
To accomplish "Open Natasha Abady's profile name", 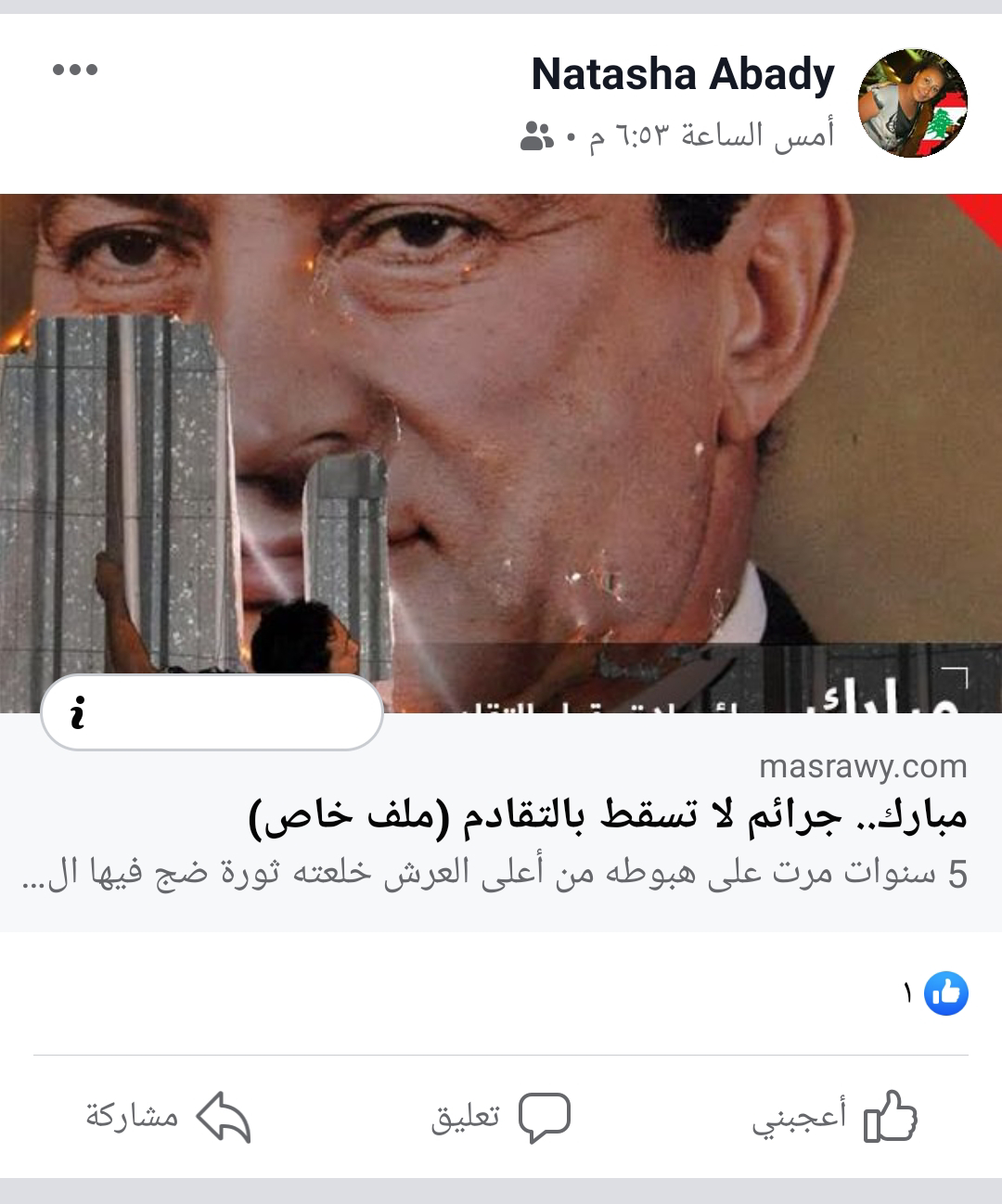I will (683, 75).
